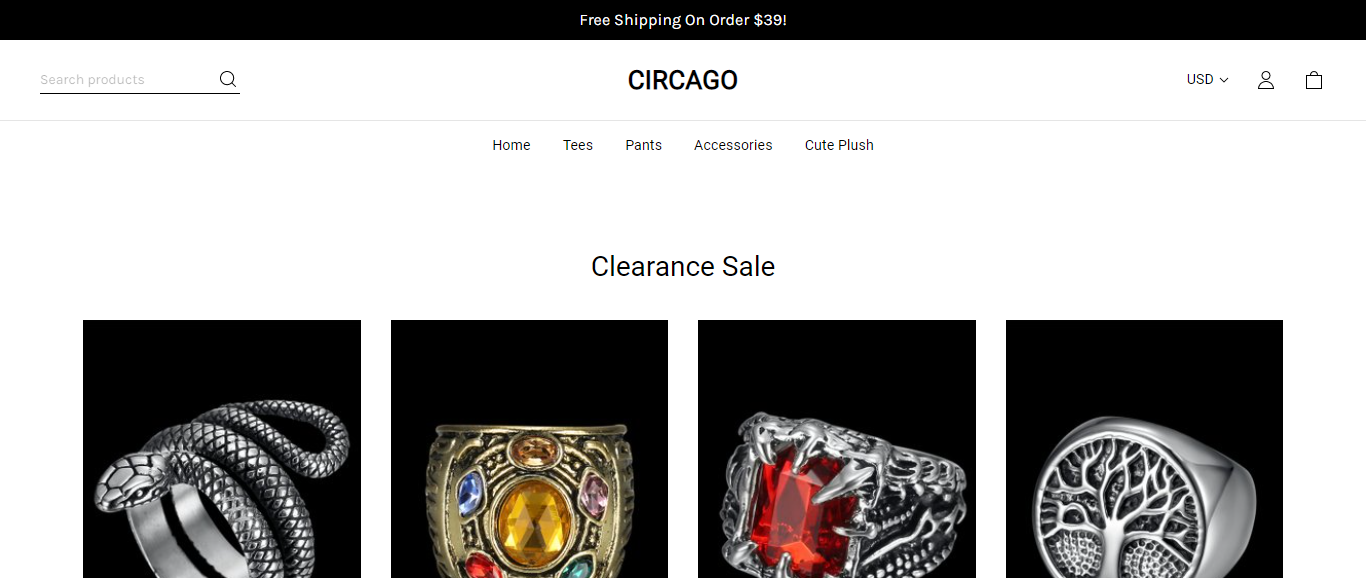Viewport: 1366px width, 578px height.
Task: View the multicolor gemstone gold ring
Action: [x=529, y=450]
